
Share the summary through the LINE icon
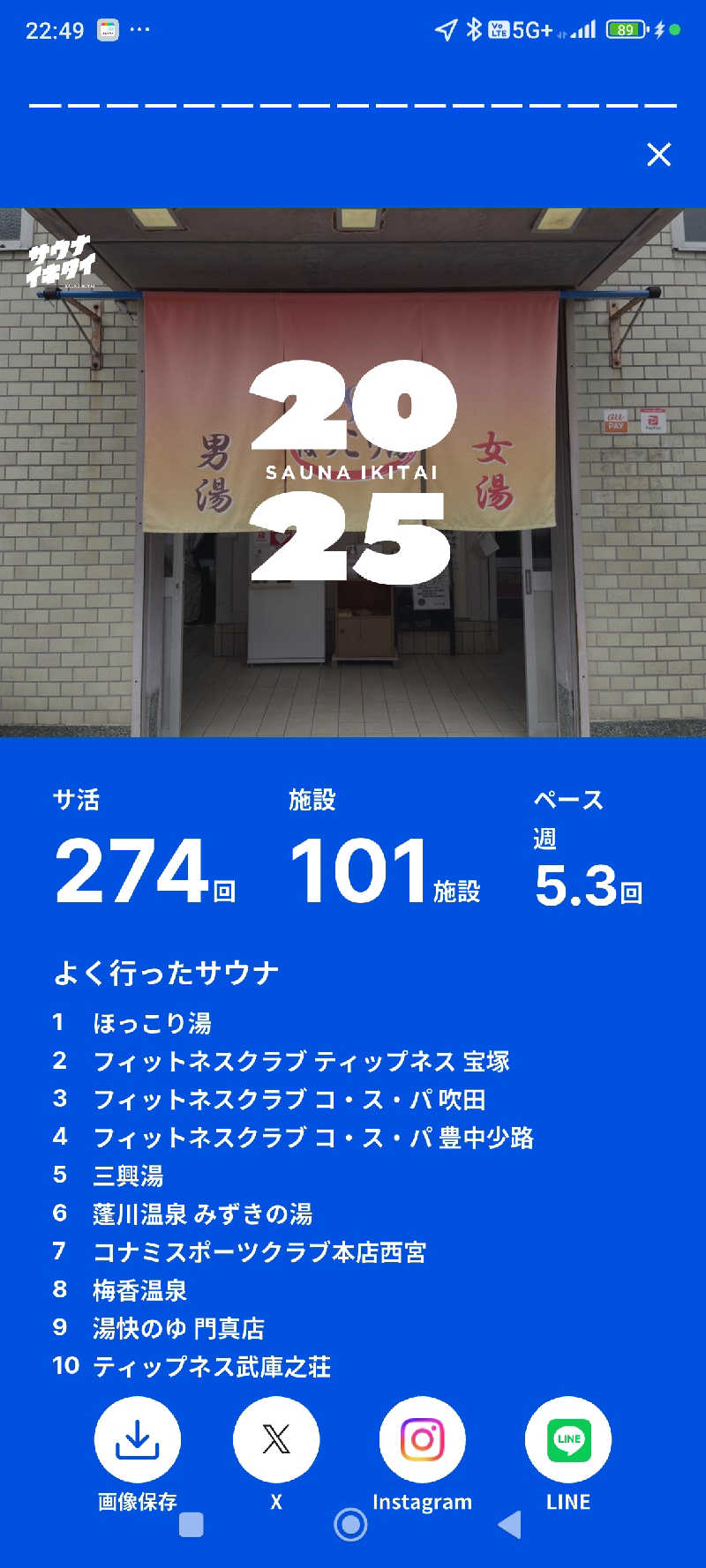[567, 1438]
